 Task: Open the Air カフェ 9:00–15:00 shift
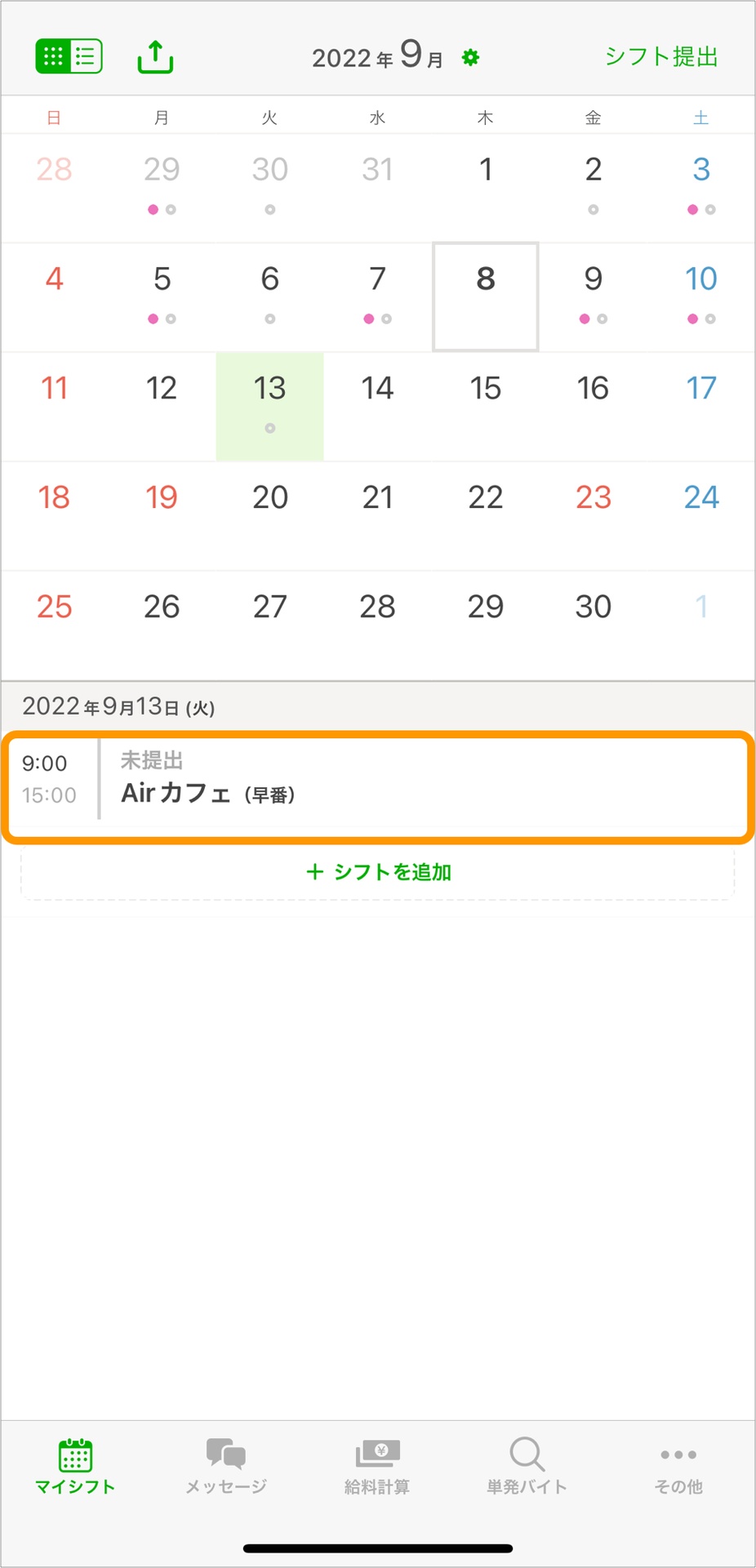pos(377,786)
